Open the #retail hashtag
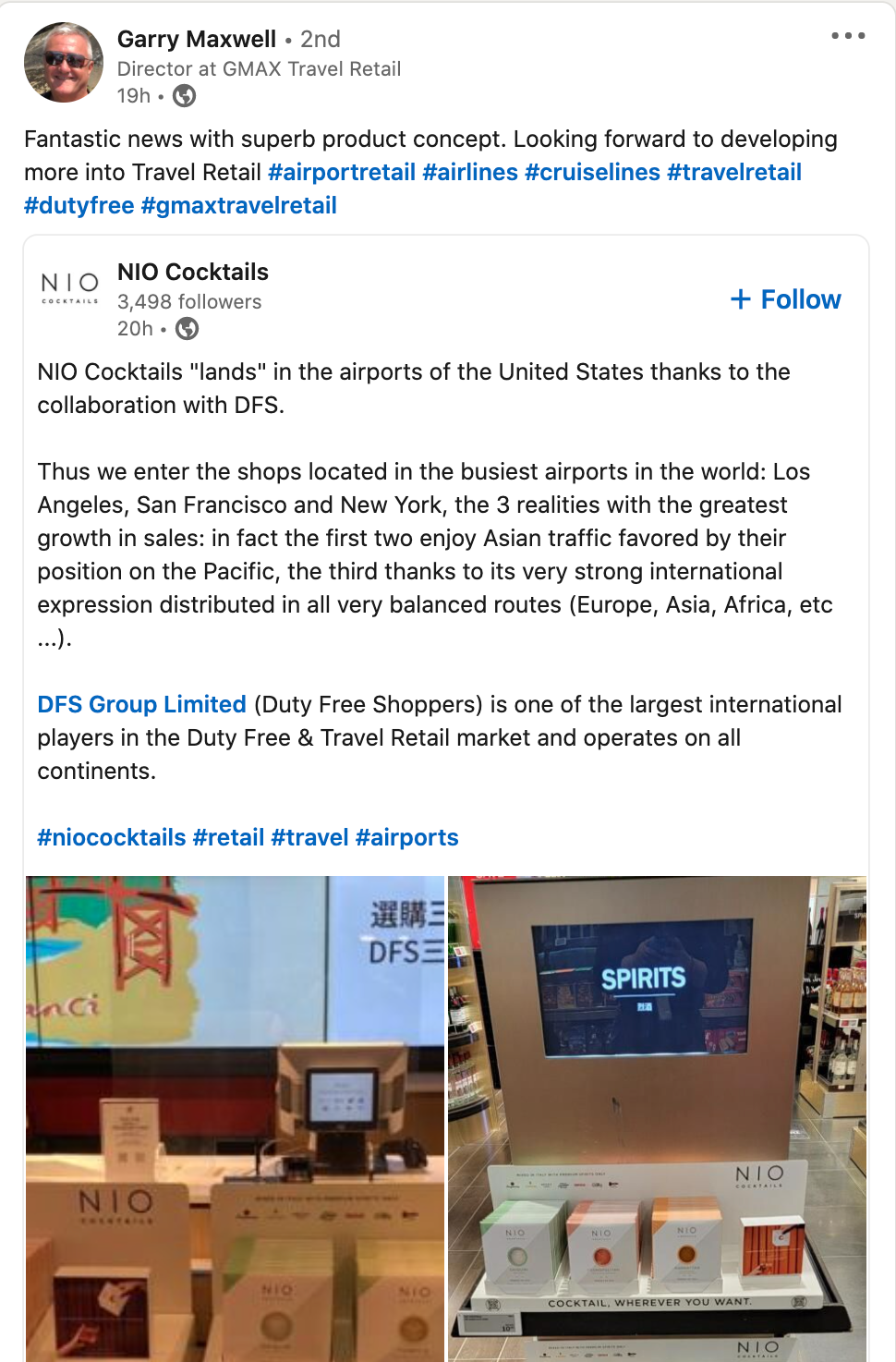 (x=228, y=838)
